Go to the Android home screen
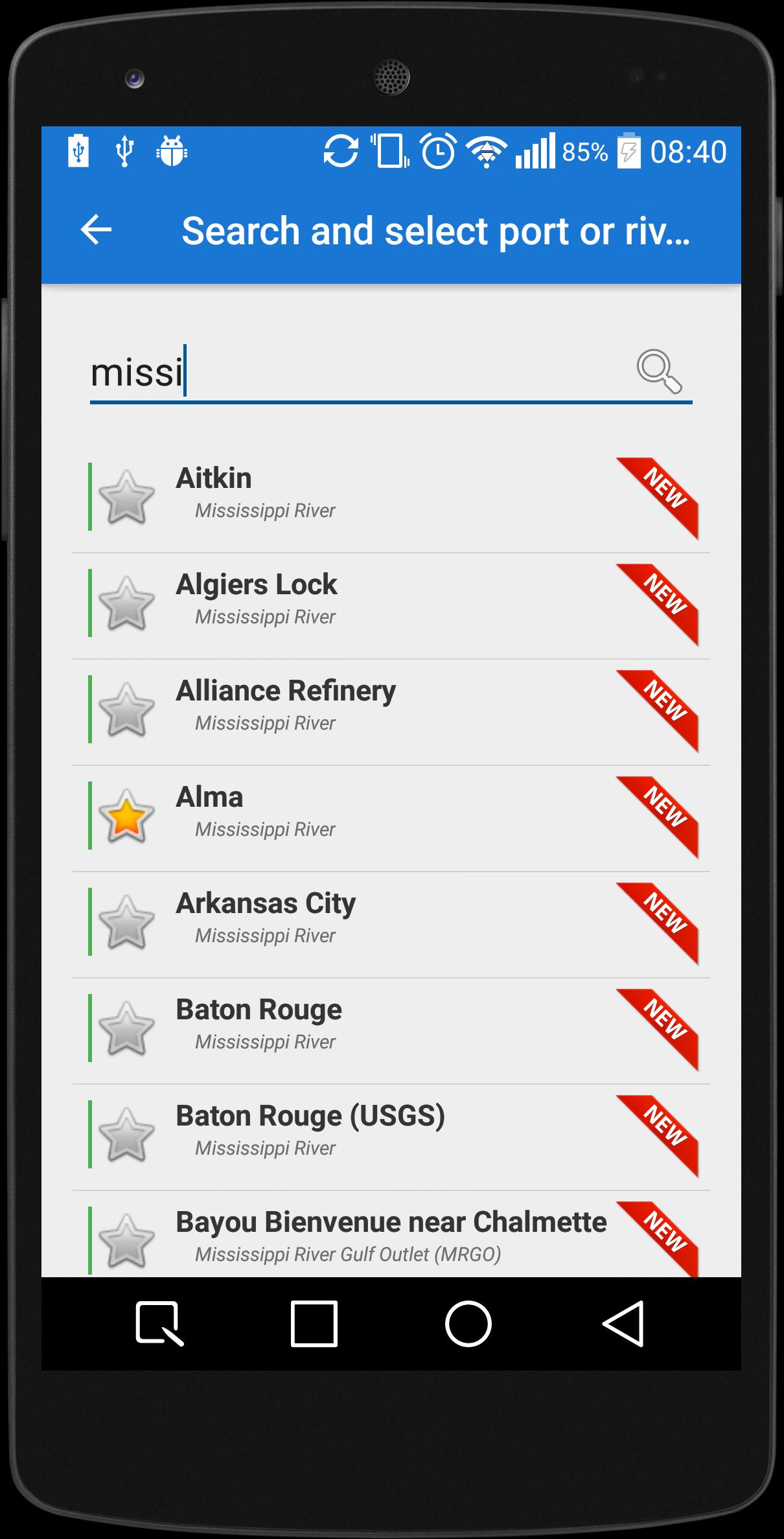Image resolution: width=784 pixels, height=1539 pixels. 468,1323
